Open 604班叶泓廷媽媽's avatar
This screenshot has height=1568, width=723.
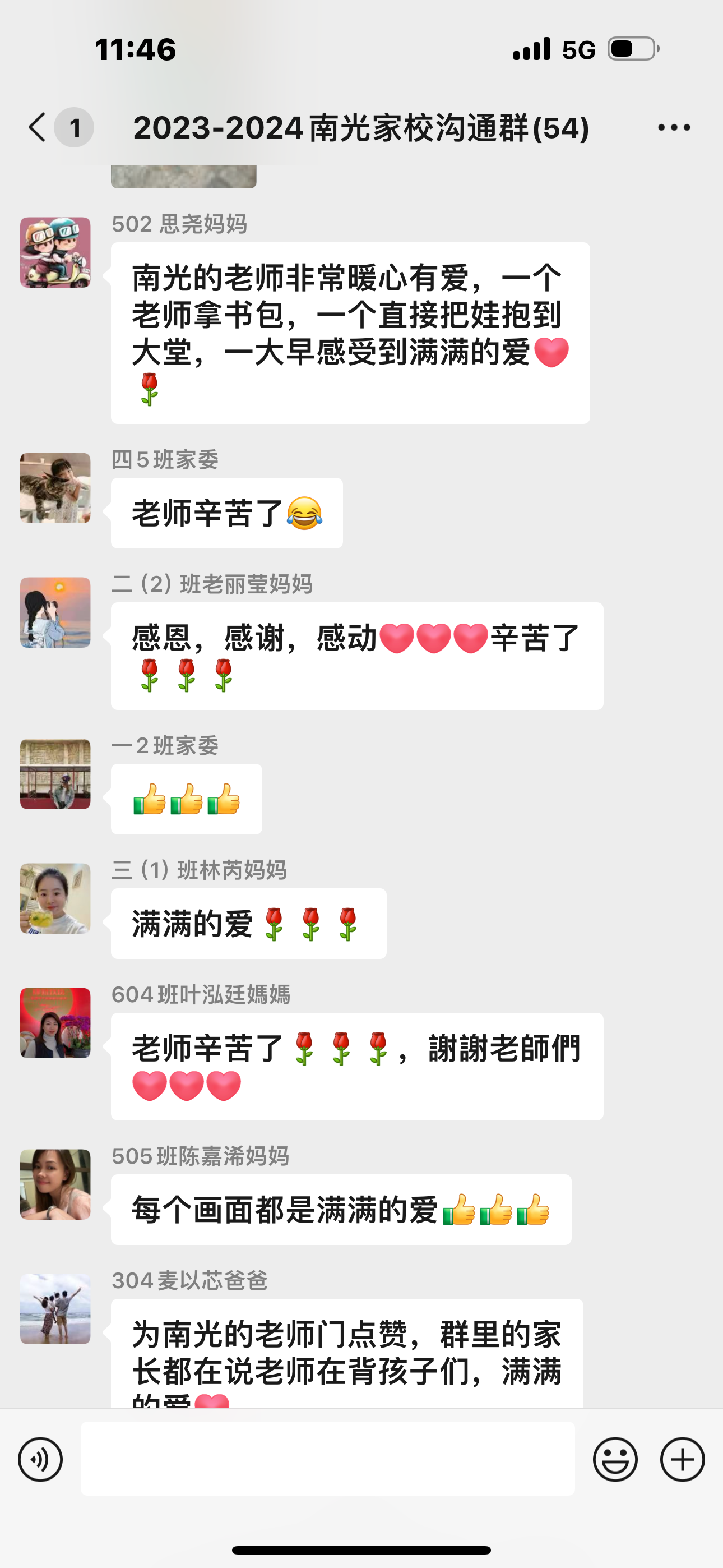(x=55, y=1022)
